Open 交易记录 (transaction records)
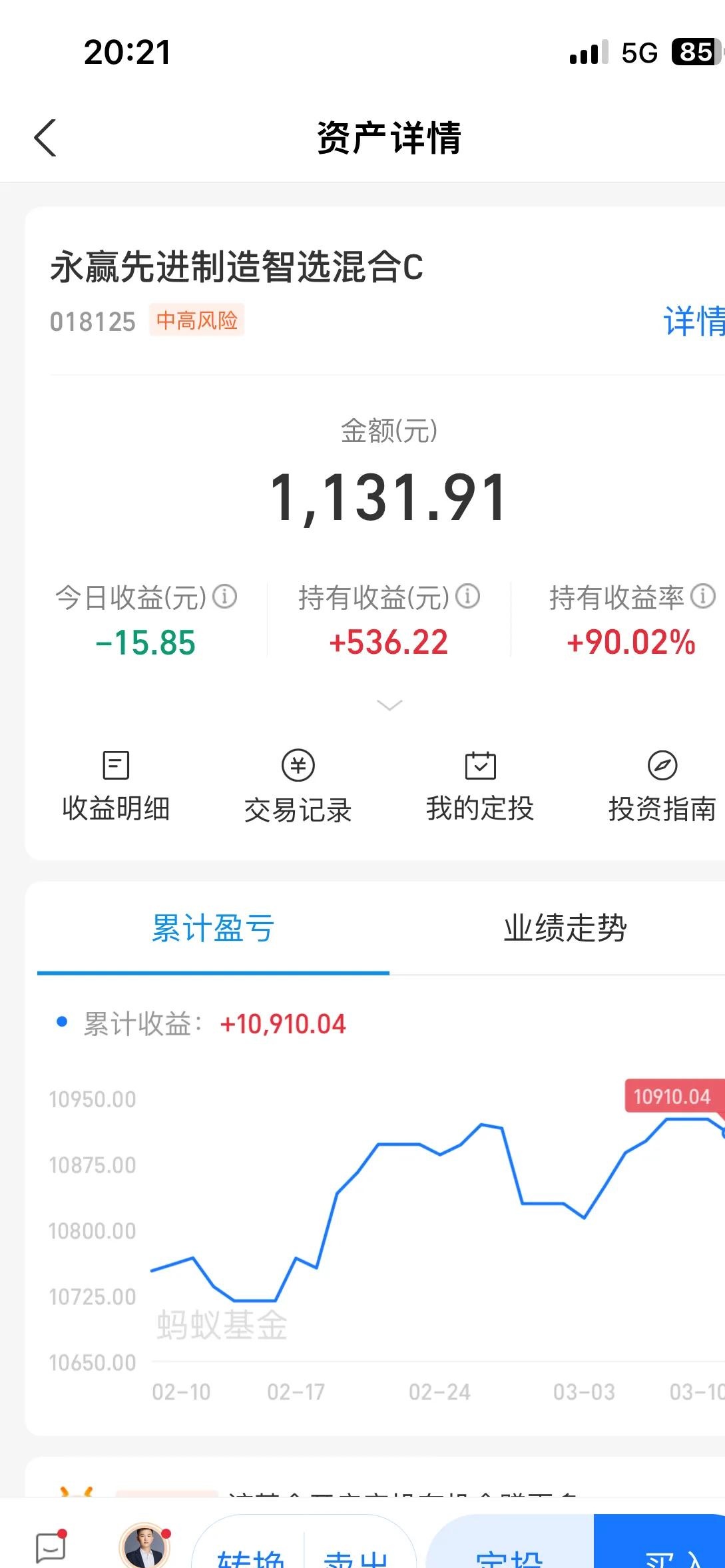725x1568 pixels. coord(298,786)
